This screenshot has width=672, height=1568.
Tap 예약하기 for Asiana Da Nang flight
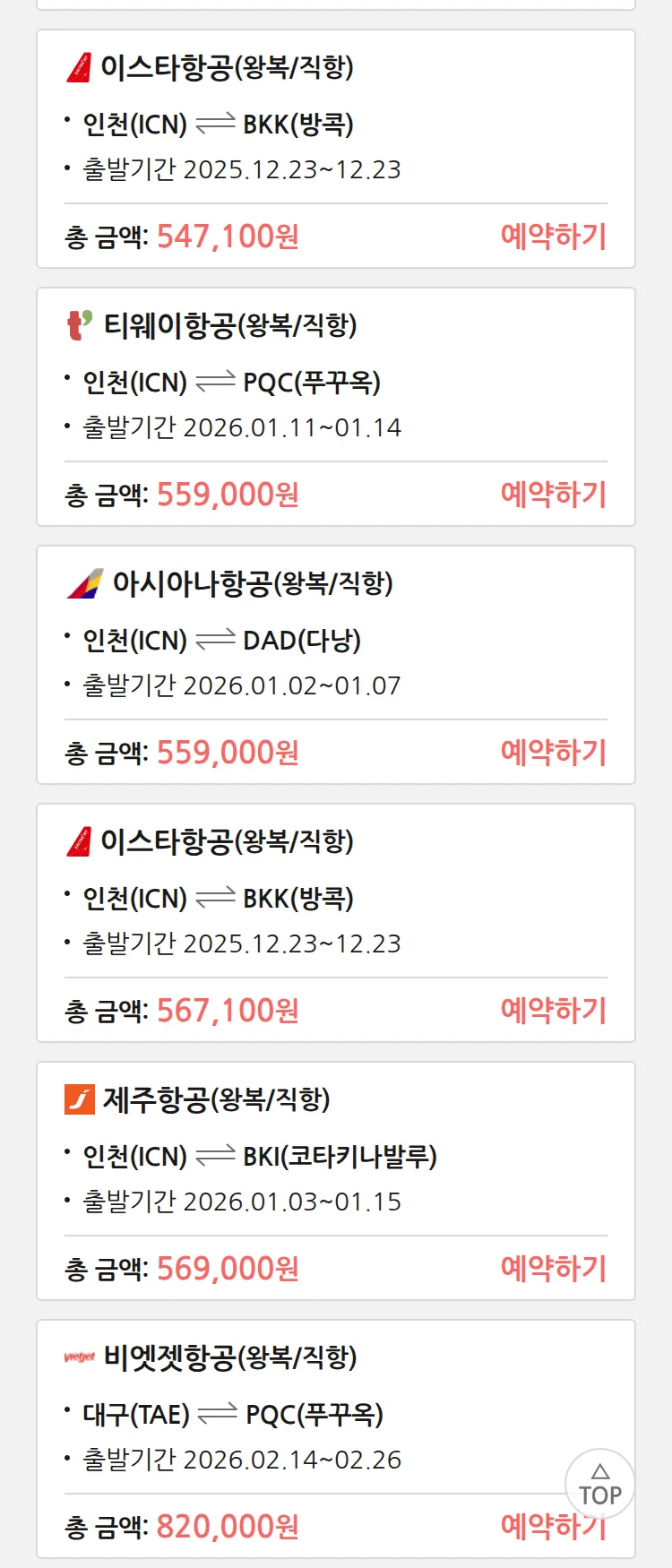pos(553,753)
